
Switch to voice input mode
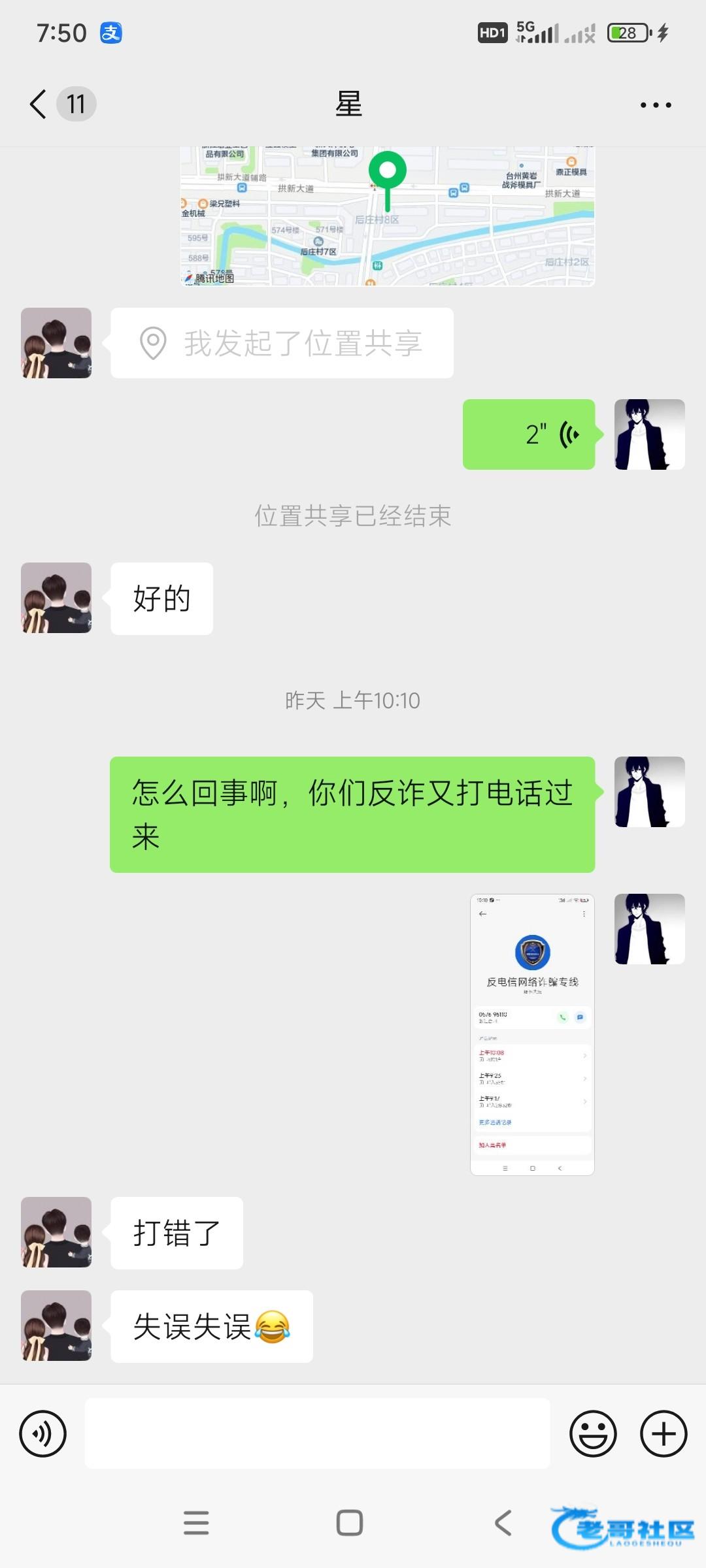tap(43, 1434)
